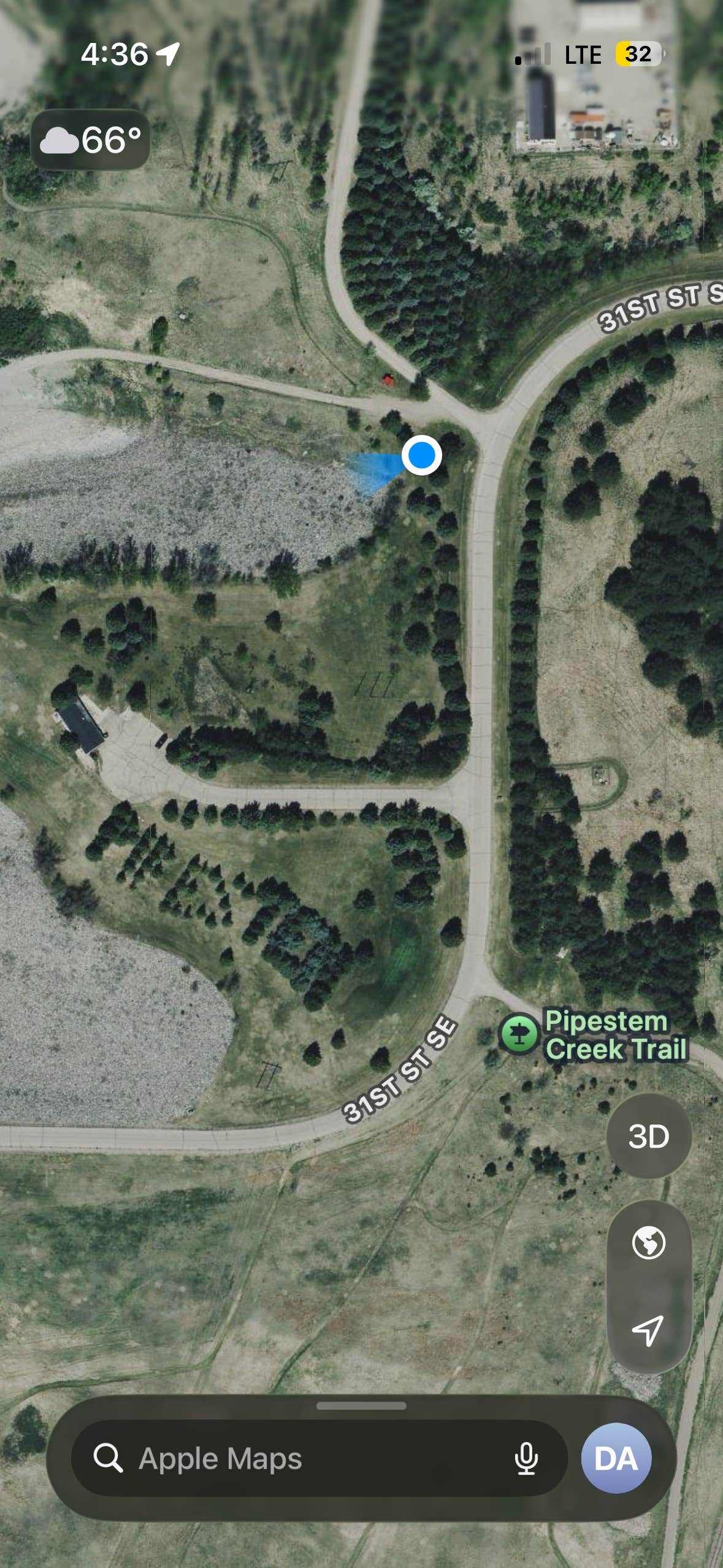Switch the map to 3D view

point(649,1136)
